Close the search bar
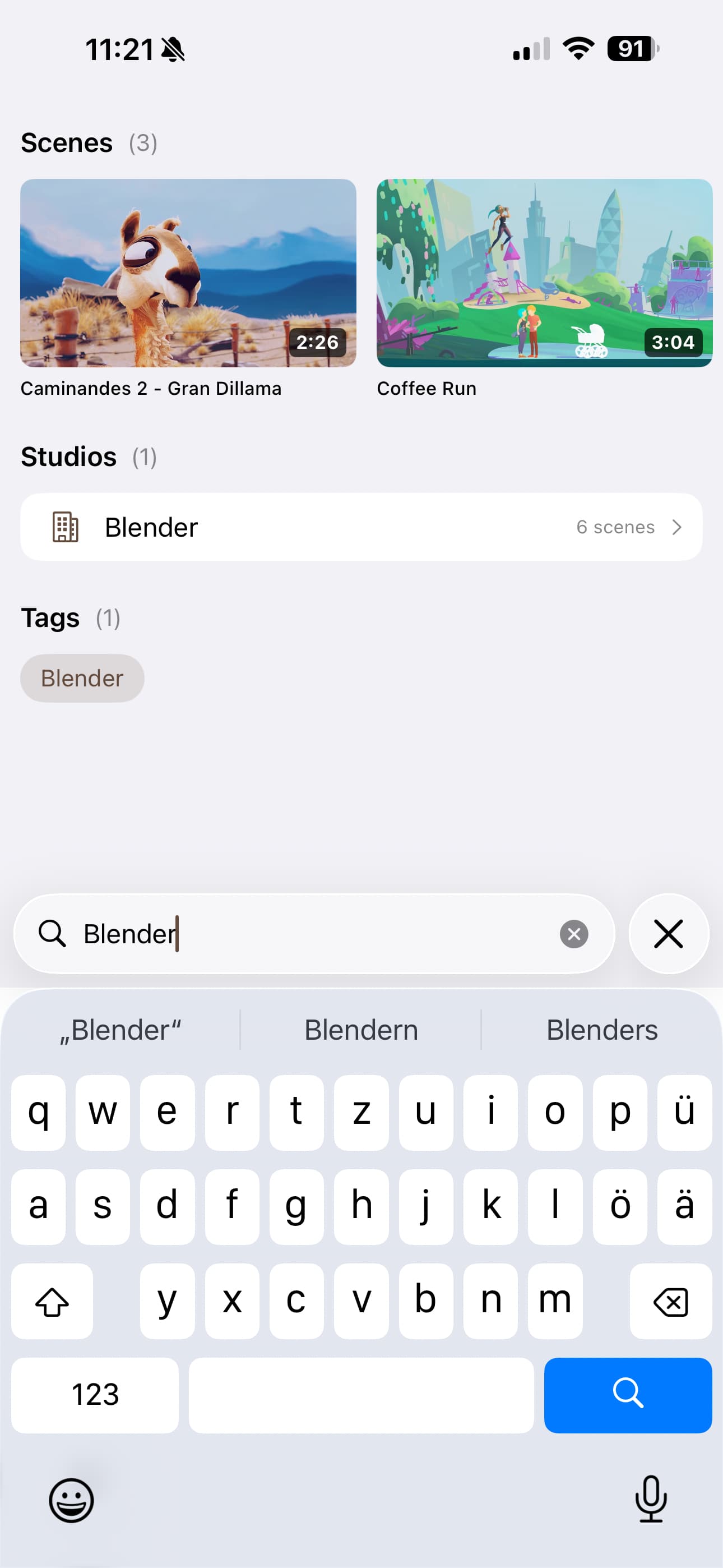Viewport: 723px width, 1568px height. pos(668,934)
